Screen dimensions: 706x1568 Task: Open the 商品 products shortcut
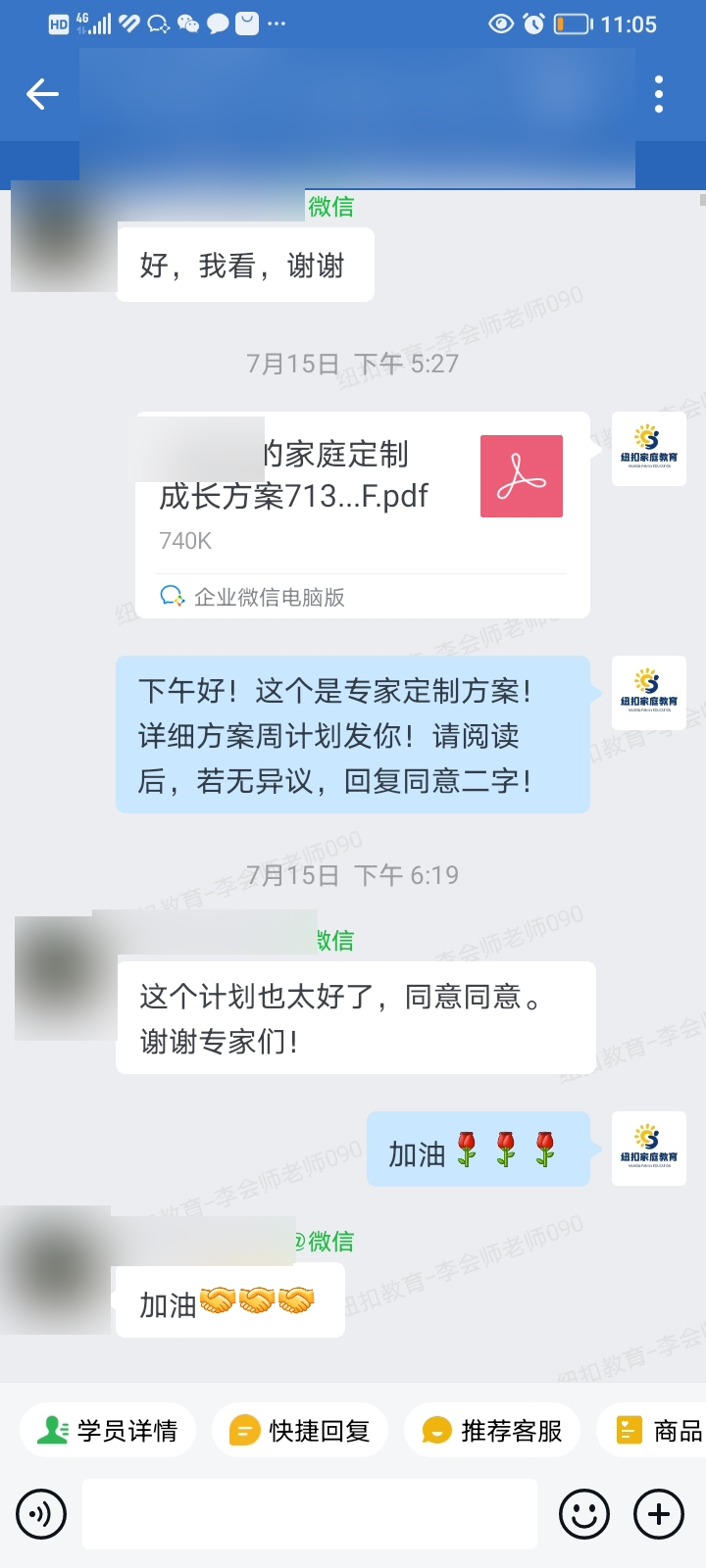point(659,1431)
